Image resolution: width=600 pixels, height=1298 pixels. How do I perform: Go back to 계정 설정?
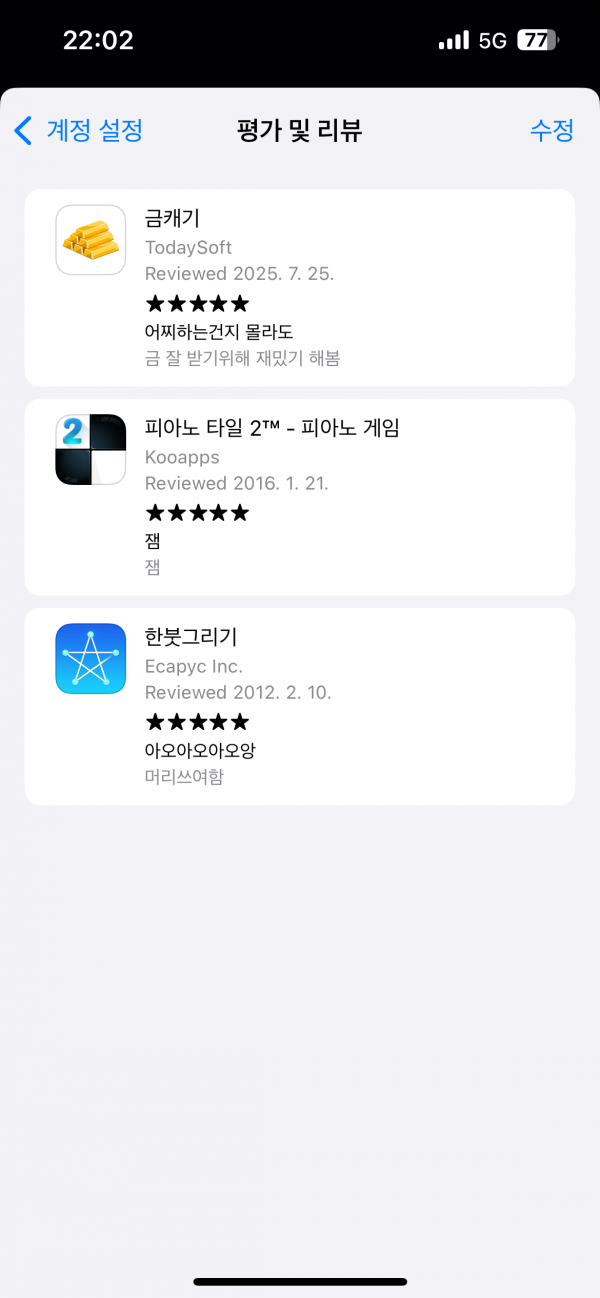click(x=79, y=130)
